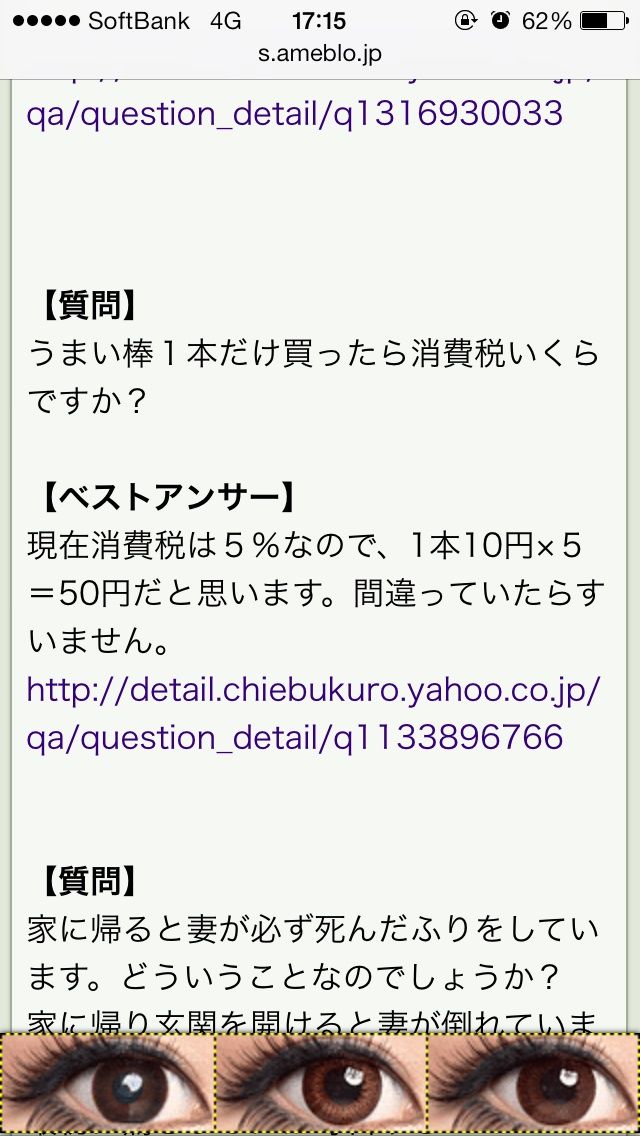The height and width of the screenshot is (1136, 640).
Task: Tap the s.ameblo.jp address bar
Action: click(x=320, y=54)
